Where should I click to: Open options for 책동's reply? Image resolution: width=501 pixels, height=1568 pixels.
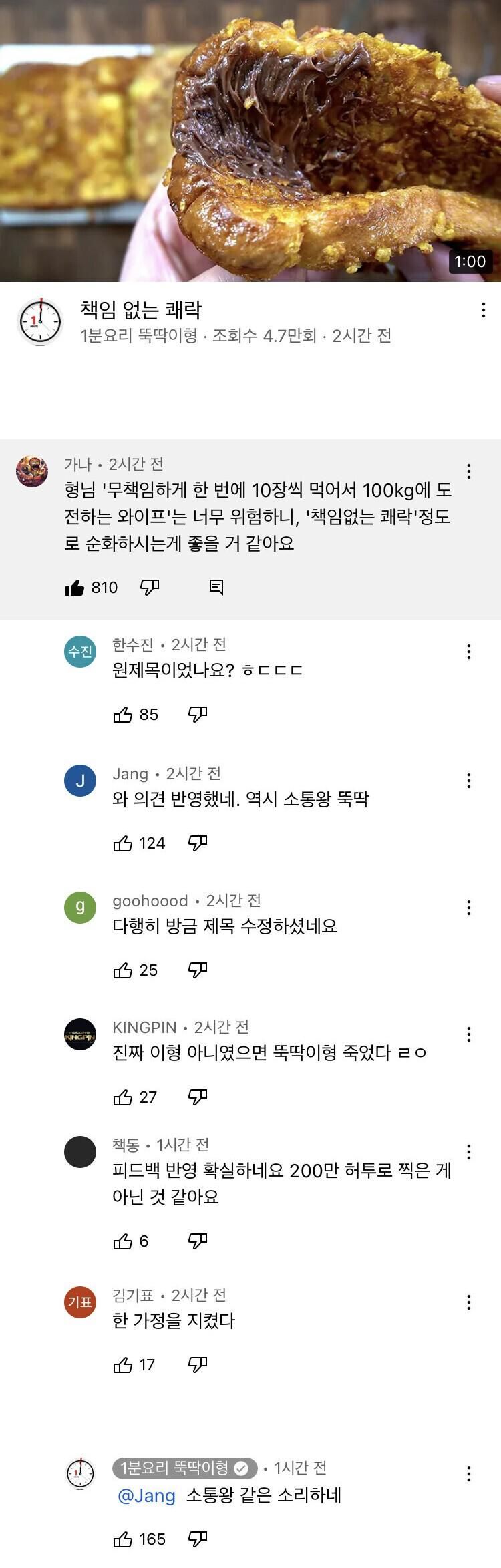click(469, 1151)
